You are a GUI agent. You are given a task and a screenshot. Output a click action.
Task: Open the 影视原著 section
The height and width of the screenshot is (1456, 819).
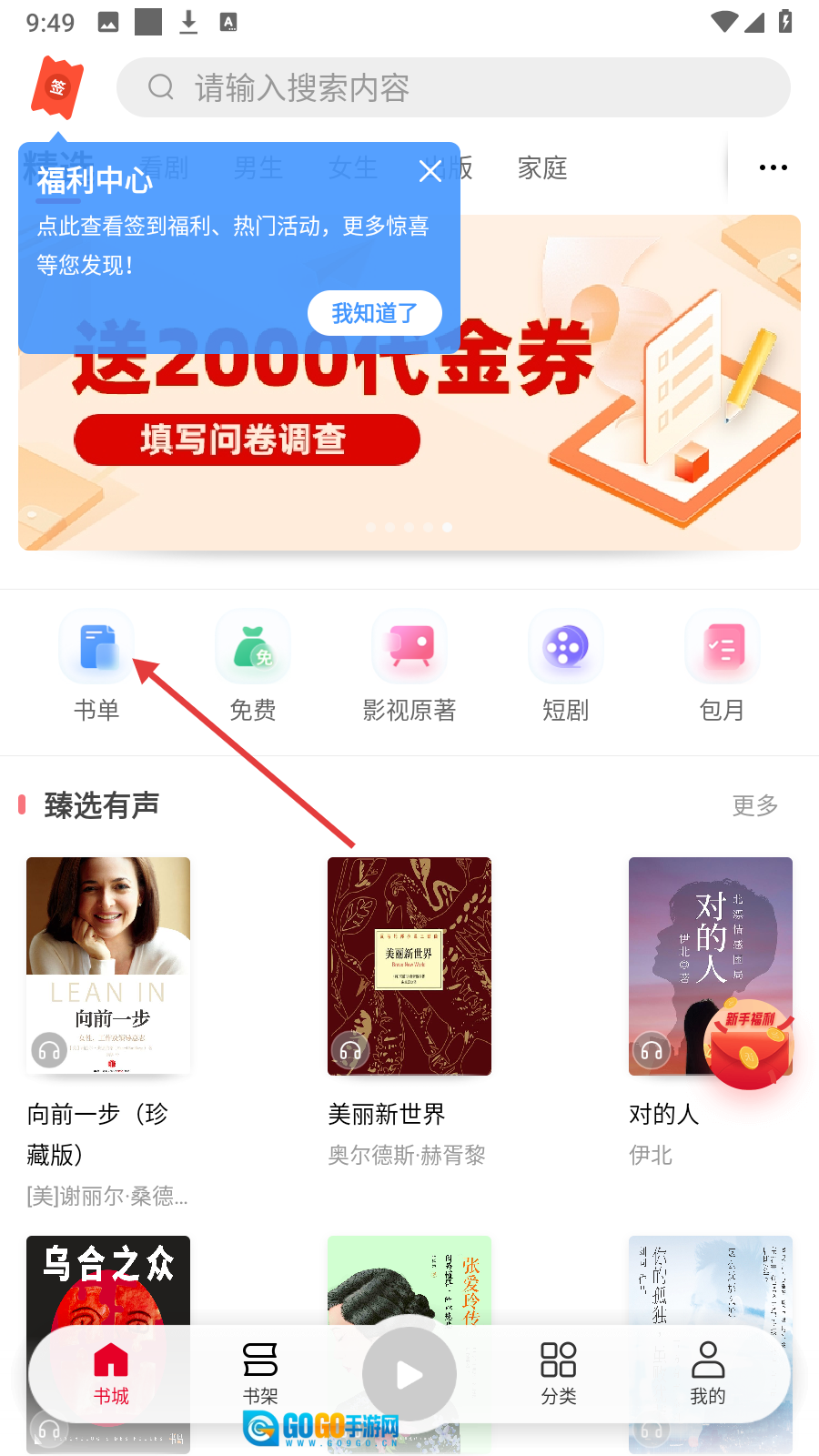click(x=409, y=666)
